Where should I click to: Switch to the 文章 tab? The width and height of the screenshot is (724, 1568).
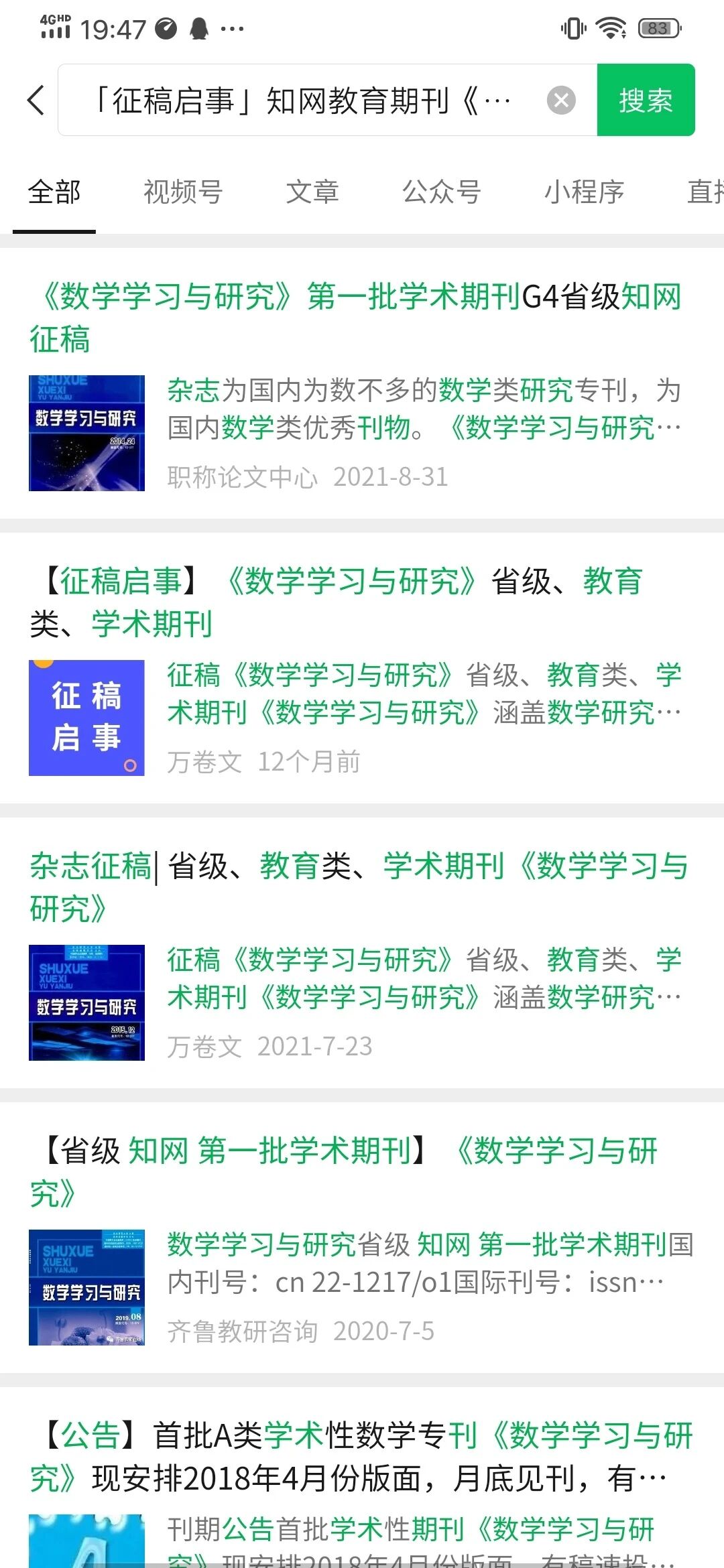[312, 192]
